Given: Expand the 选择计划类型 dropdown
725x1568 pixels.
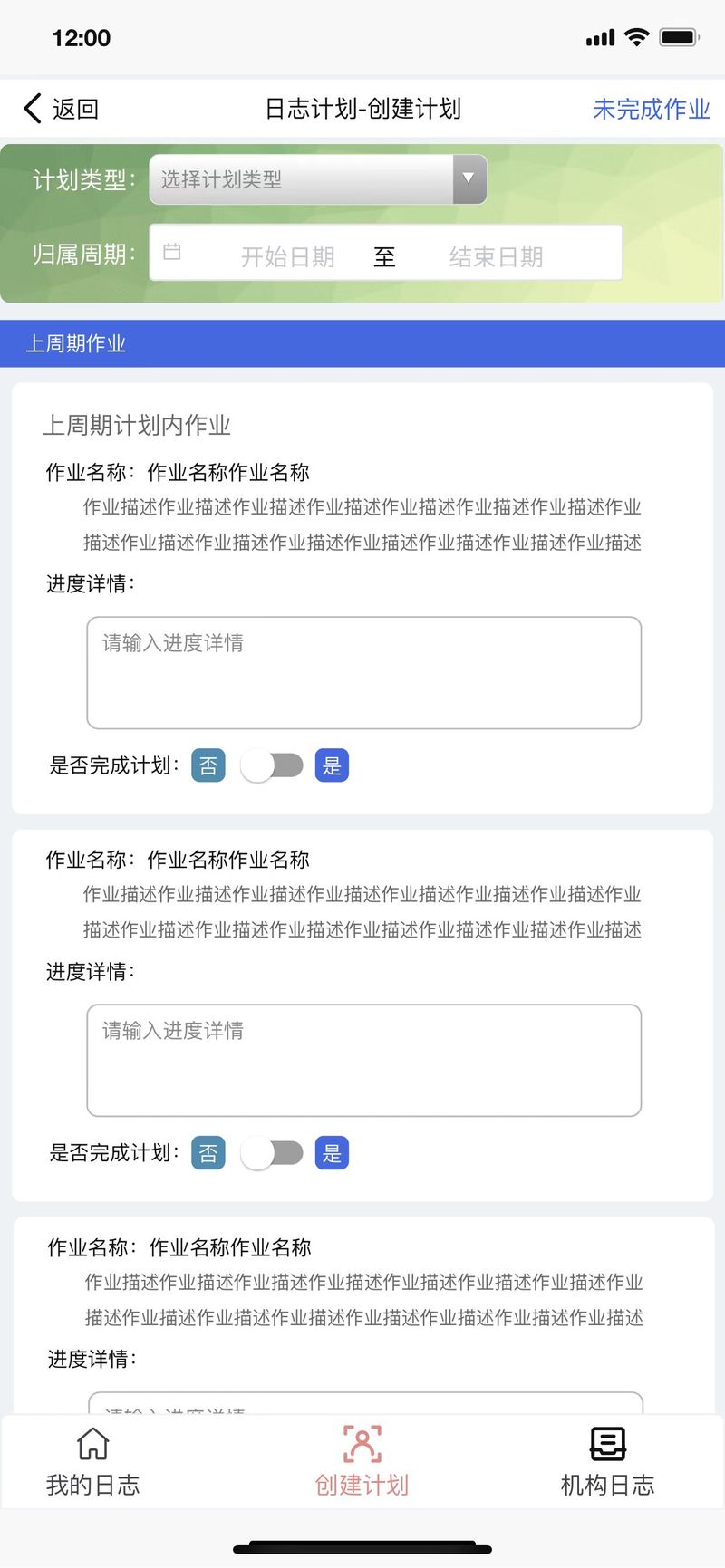Looking at the screenshot, I should coord(318,179).
